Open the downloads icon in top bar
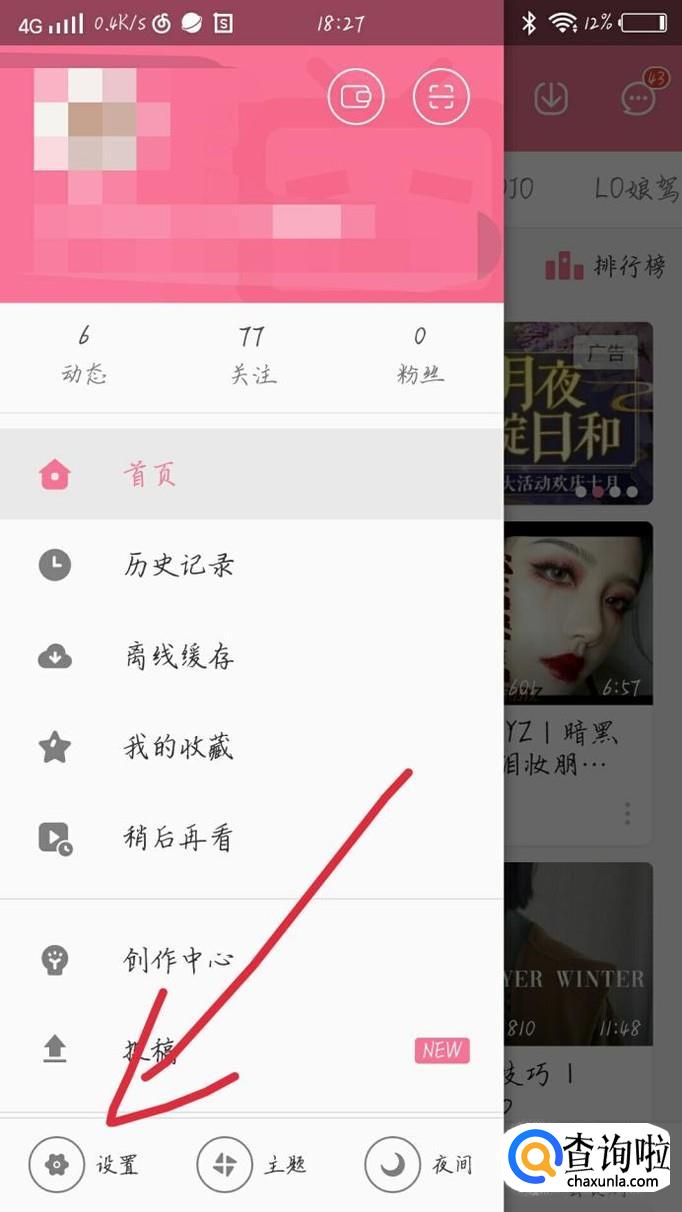Image resolution: width=682 pixels, height=1212 pixels. (x=551, y=98)
